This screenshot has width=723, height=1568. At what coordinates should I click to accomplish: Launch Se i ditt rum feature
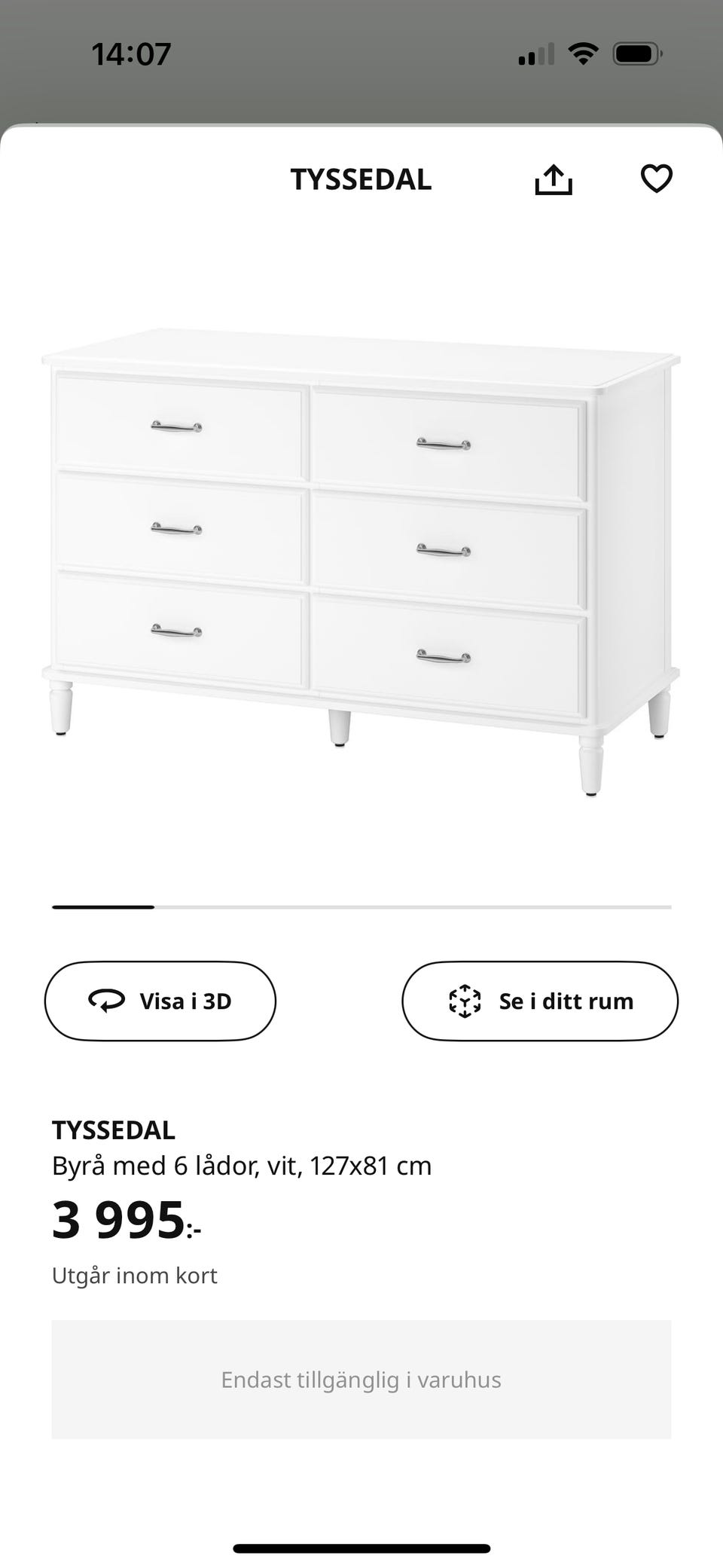click(539, 1001)
